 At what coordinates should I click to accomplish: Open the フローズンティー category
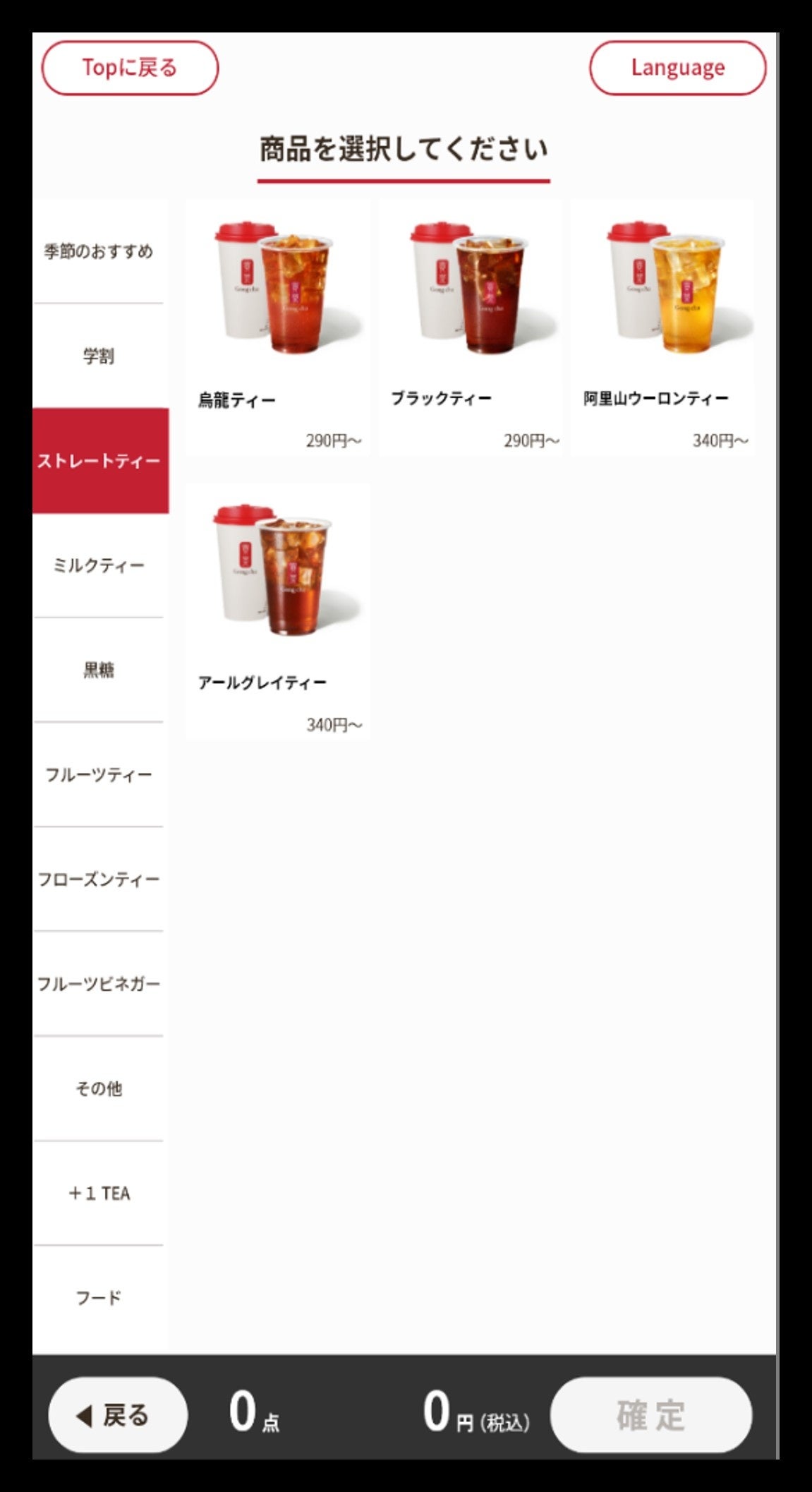[99, 879]
